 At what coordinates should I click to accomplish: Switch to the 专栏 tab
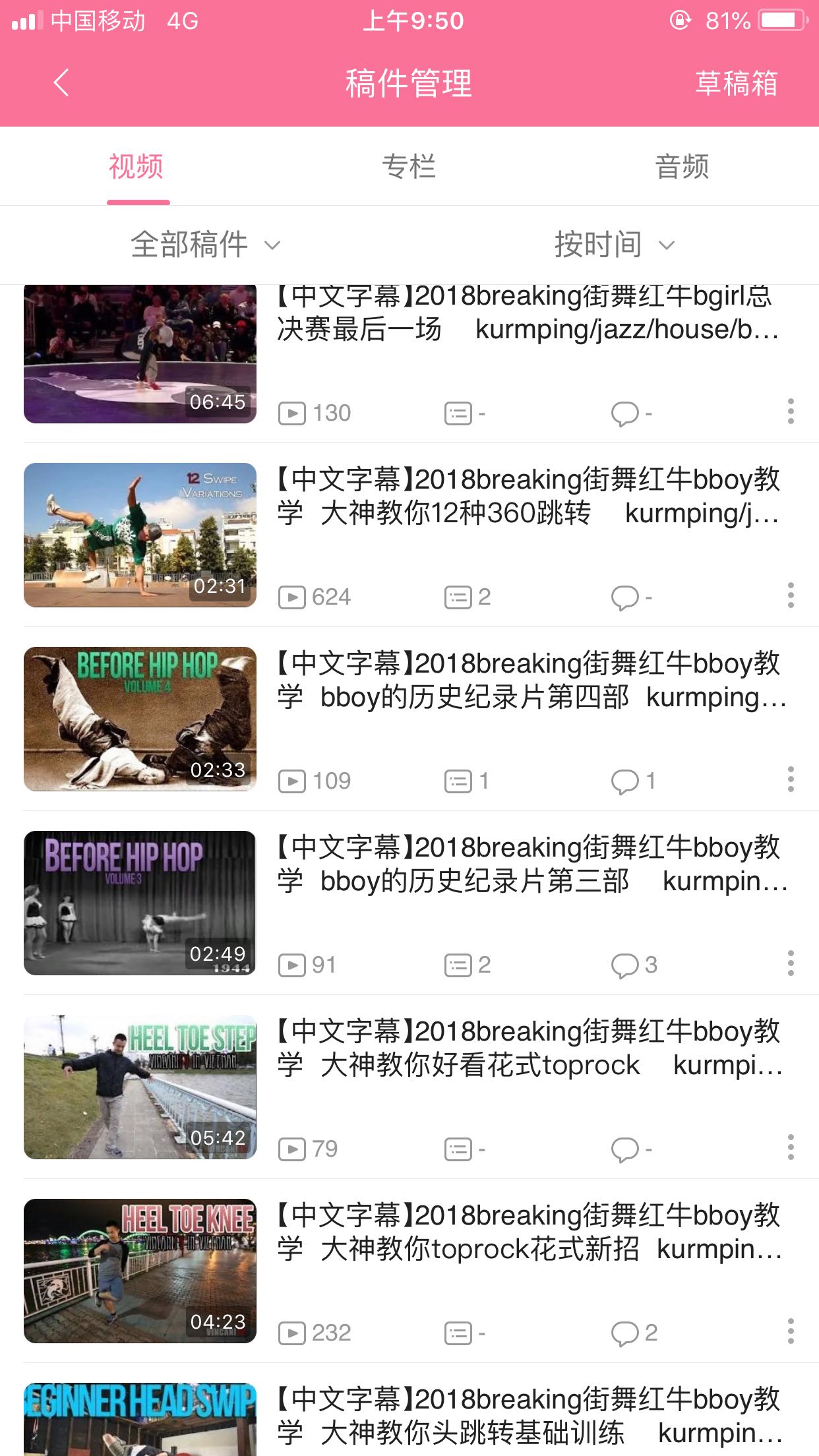pyautogui.click(x=409, y=166)
